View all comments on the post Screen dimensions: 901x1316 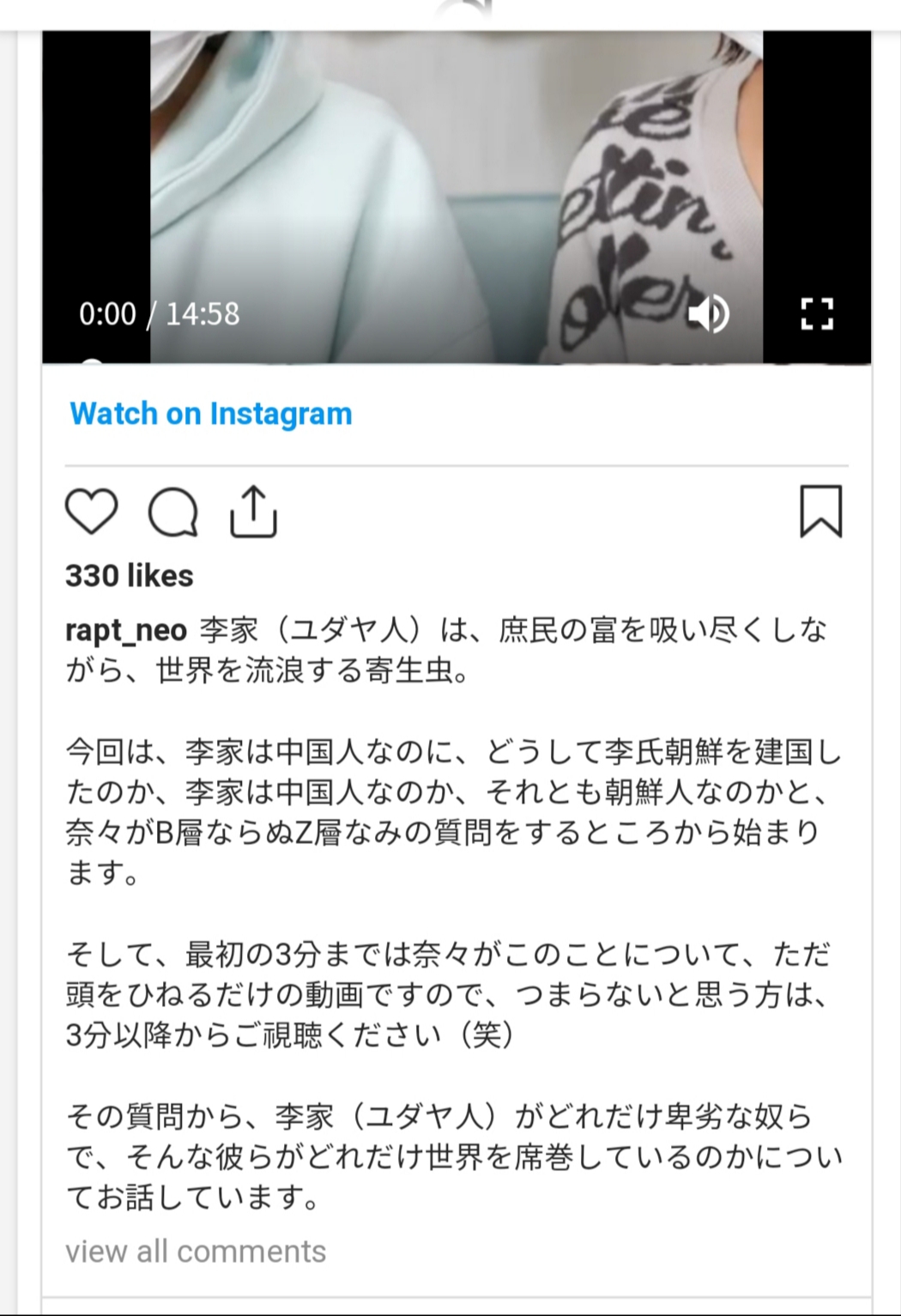pyautogui.click(x=196, y=1252)
